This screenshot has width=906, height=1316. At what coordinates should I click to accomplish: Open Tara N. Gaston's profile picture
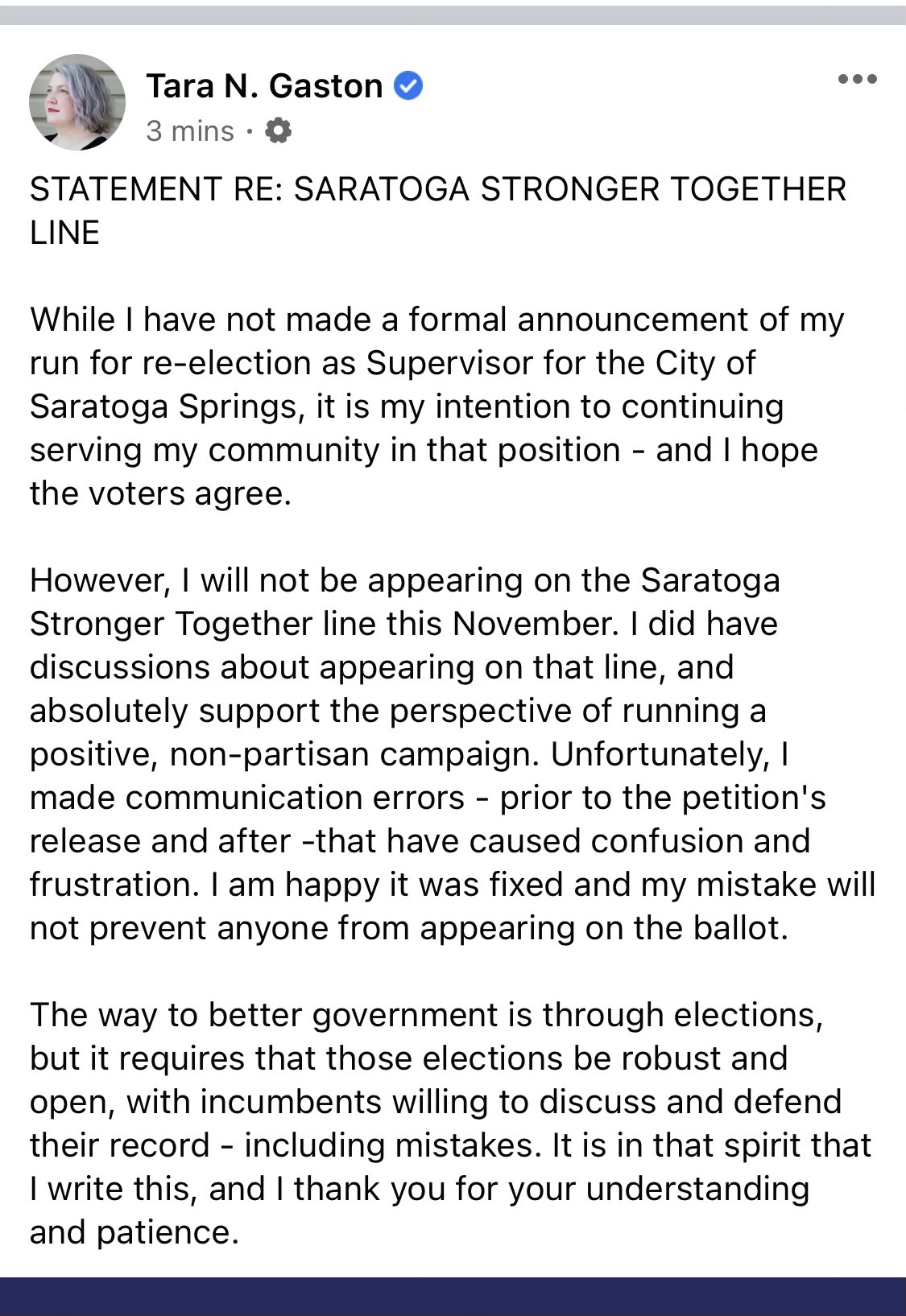click(x=77, y=102)
